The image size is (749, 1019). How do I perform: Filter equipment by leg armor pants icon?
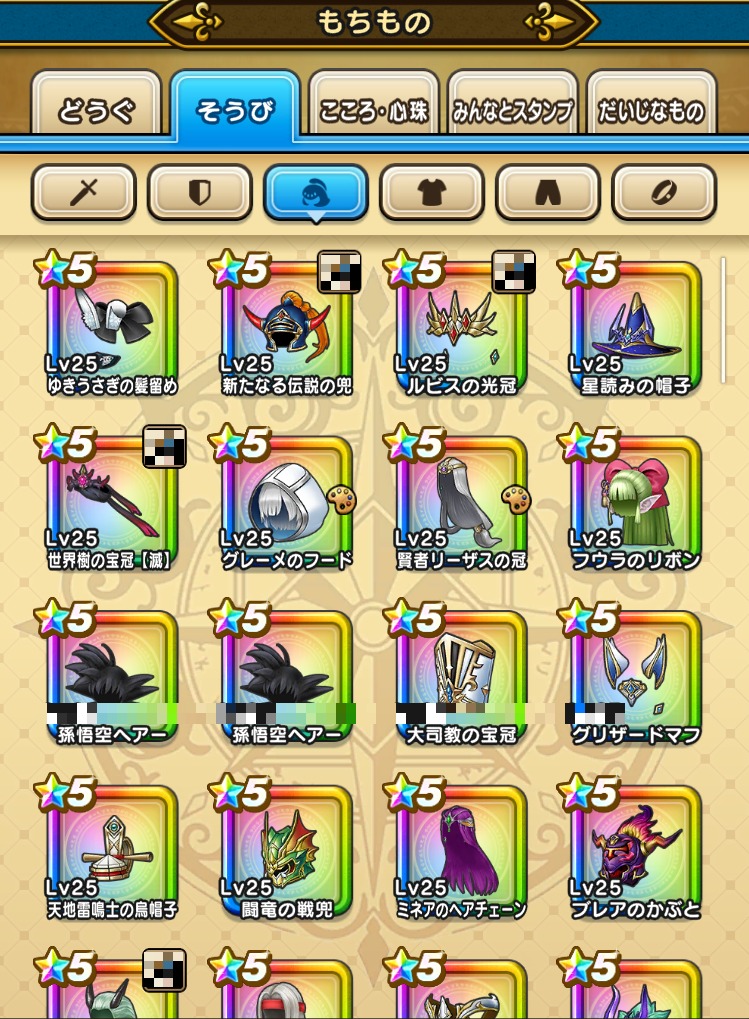[548, 192]
